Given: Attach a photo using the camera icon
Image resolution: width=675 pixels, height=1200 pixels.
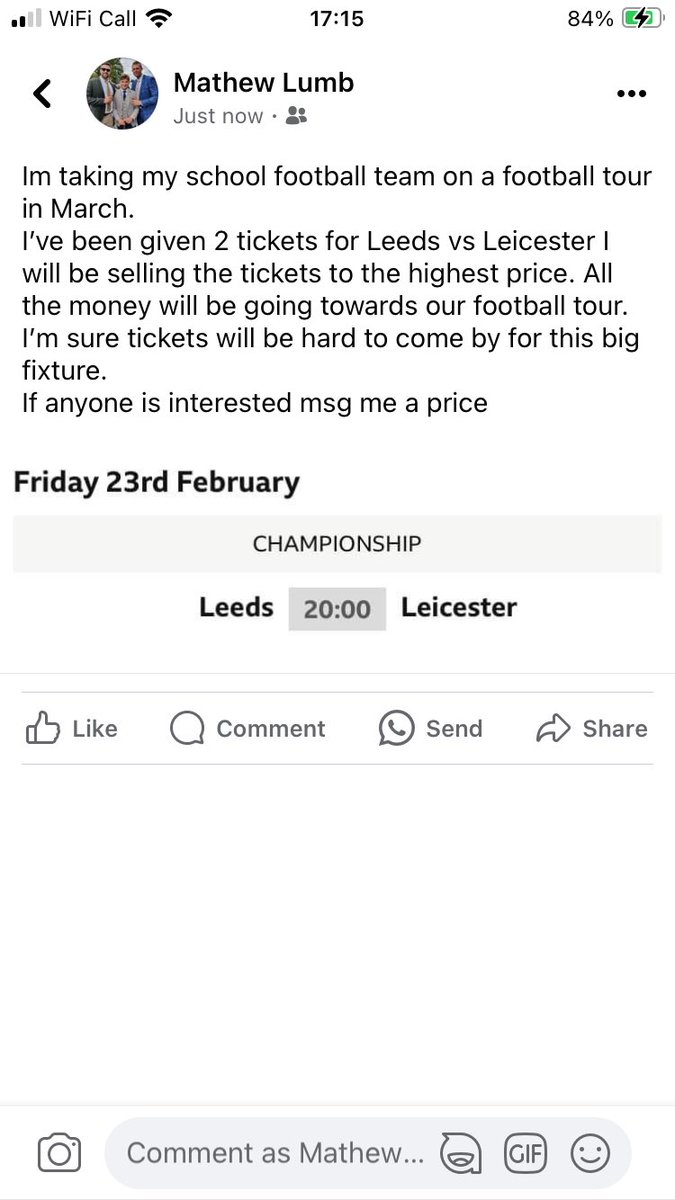Looking at the screenshot, I should (x=59, y=1154).
